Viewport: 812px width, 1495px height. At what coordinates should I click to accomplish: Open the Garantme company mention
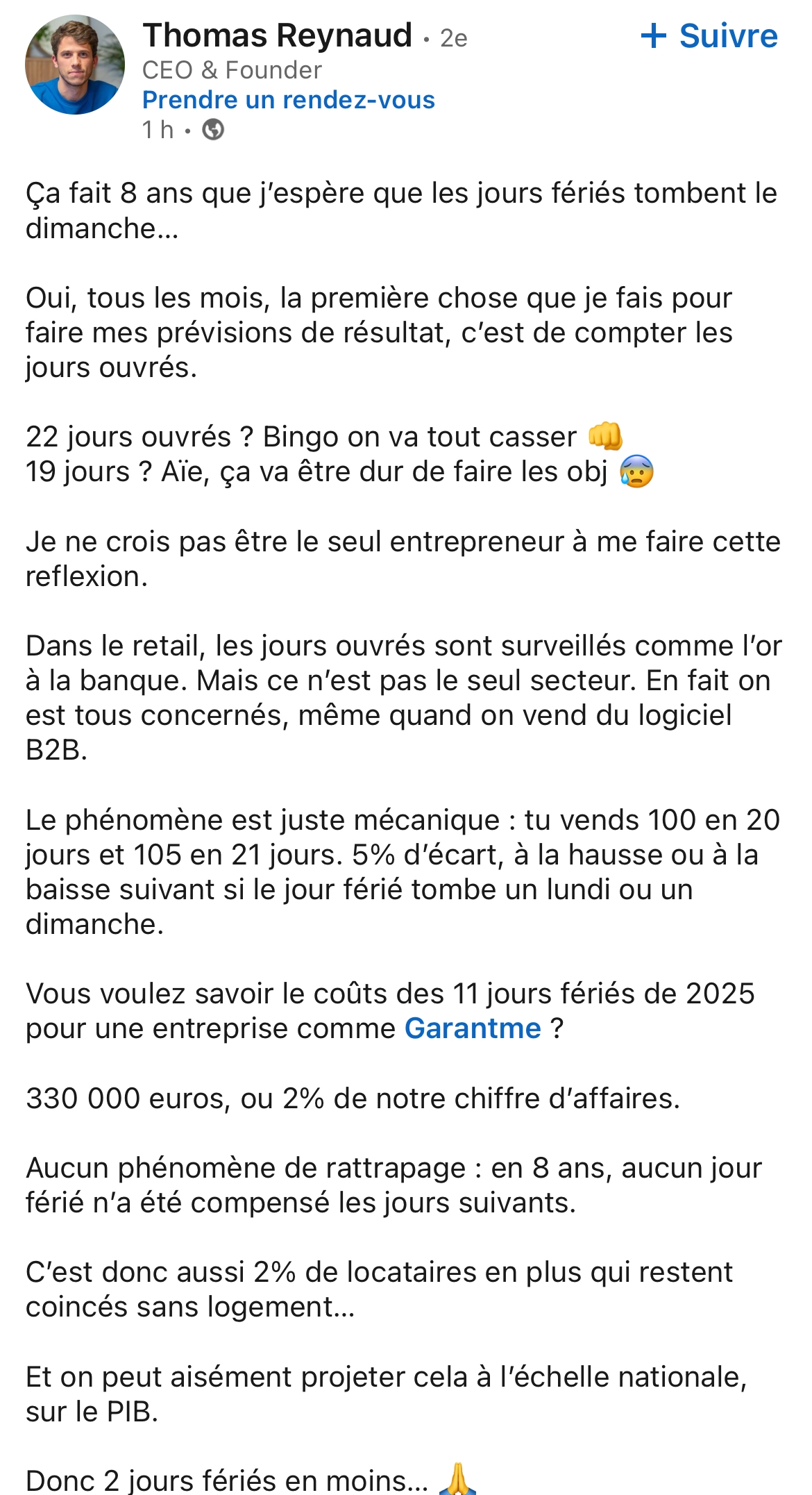473,1028
